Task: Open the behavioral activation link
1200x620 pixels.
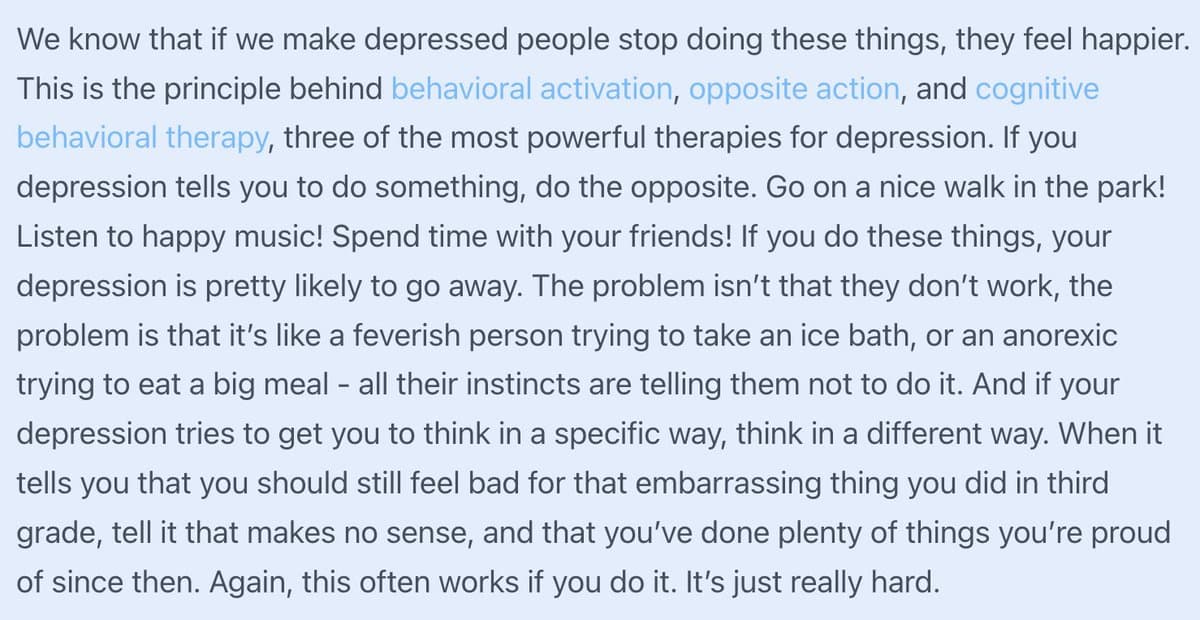Action: click(x=531, y=89)
